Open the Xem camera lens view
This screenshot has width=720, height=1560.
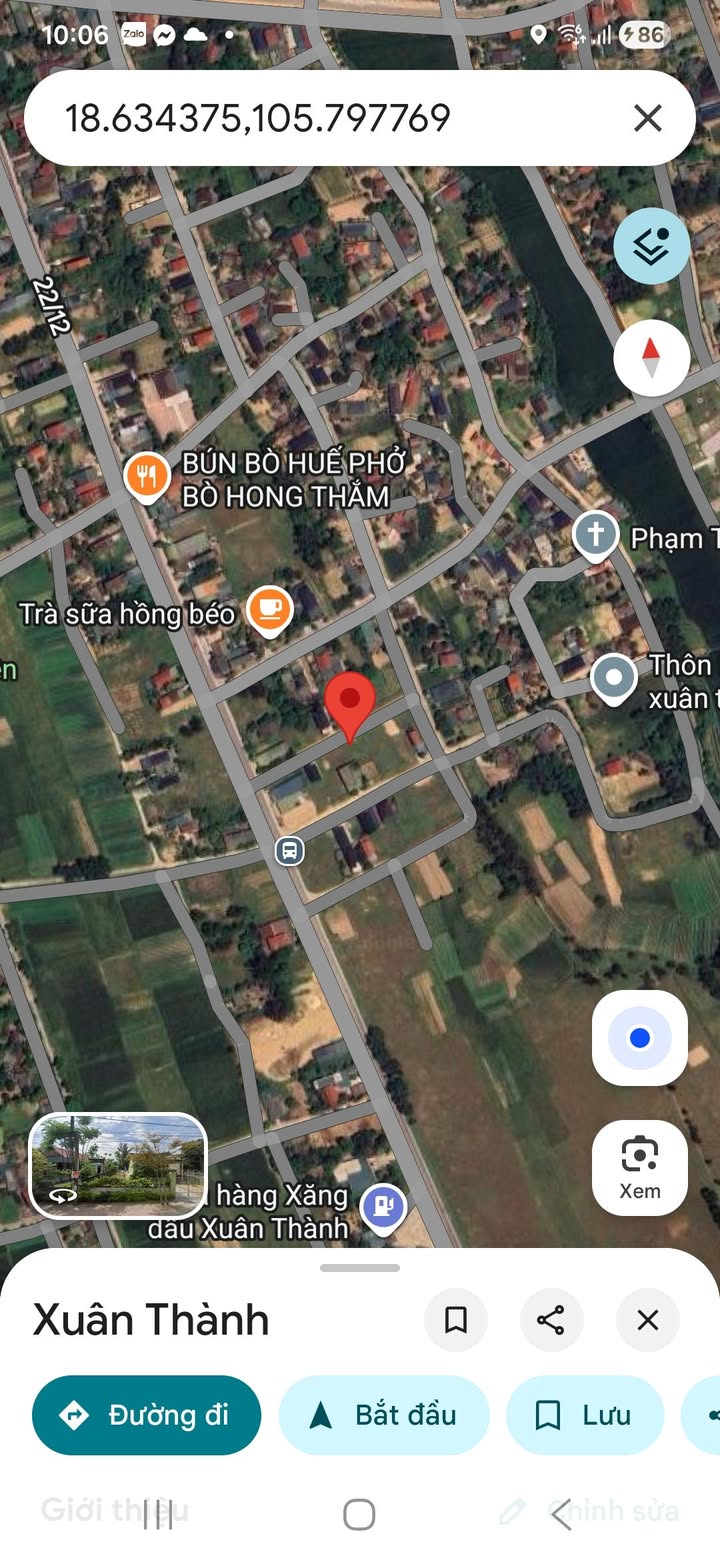pos(640,1167)
